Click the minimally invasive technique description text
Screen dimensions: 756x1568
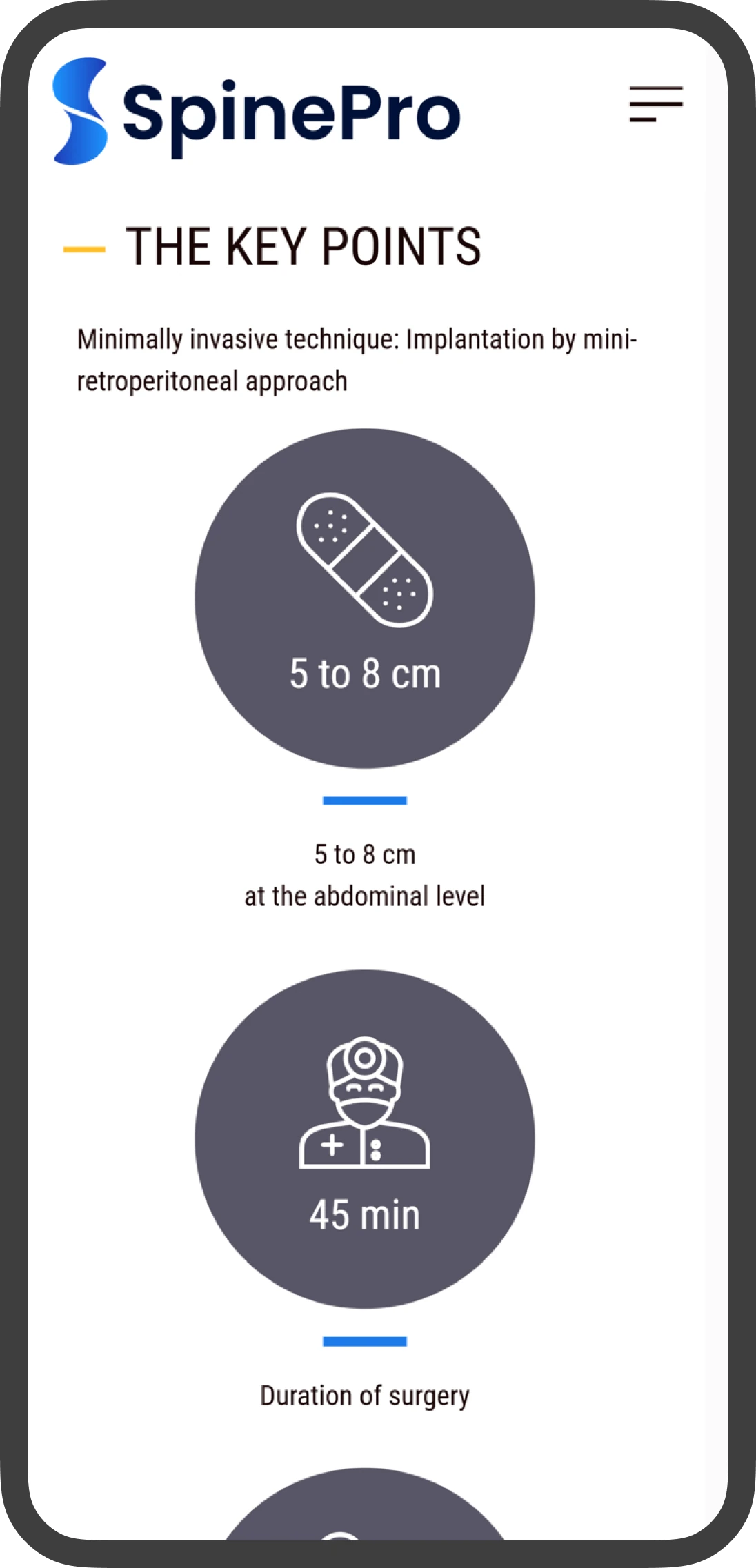357,359
